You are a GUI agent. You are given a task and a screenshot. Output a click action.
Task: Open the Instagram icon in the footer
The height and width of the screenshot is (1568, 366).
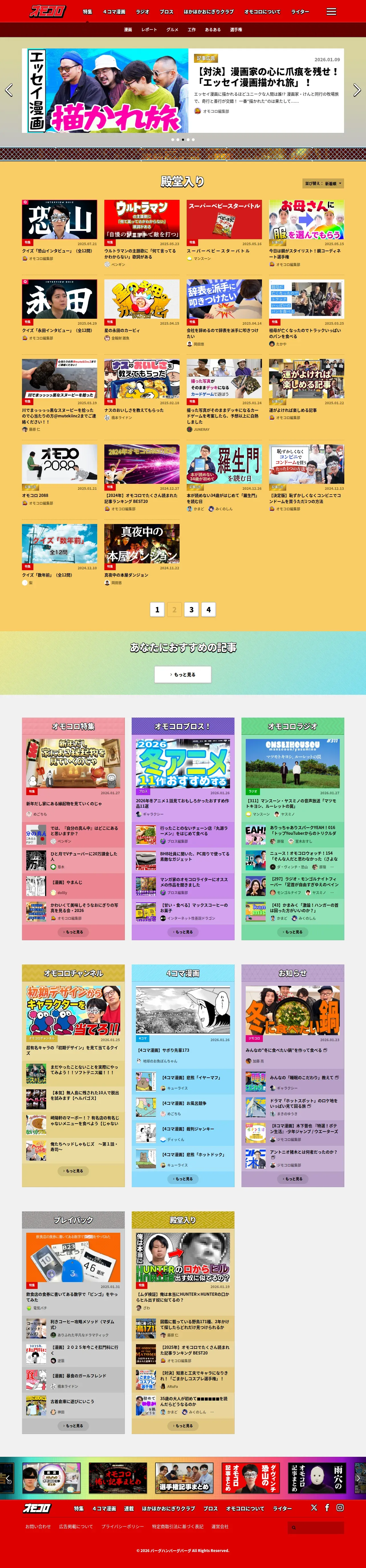coord(340,1508)
